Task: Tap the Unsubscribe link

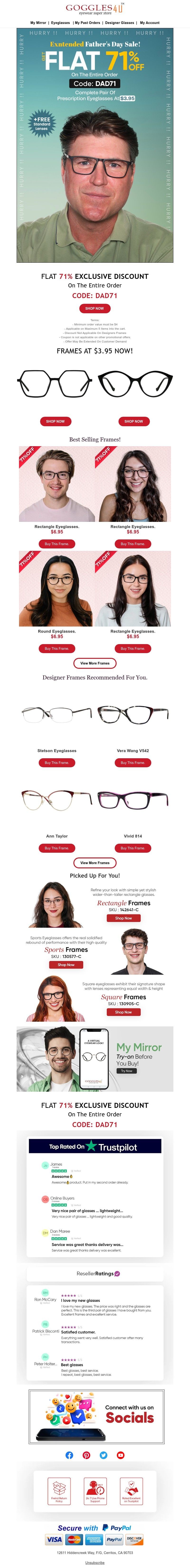Action: (94, 1563)
